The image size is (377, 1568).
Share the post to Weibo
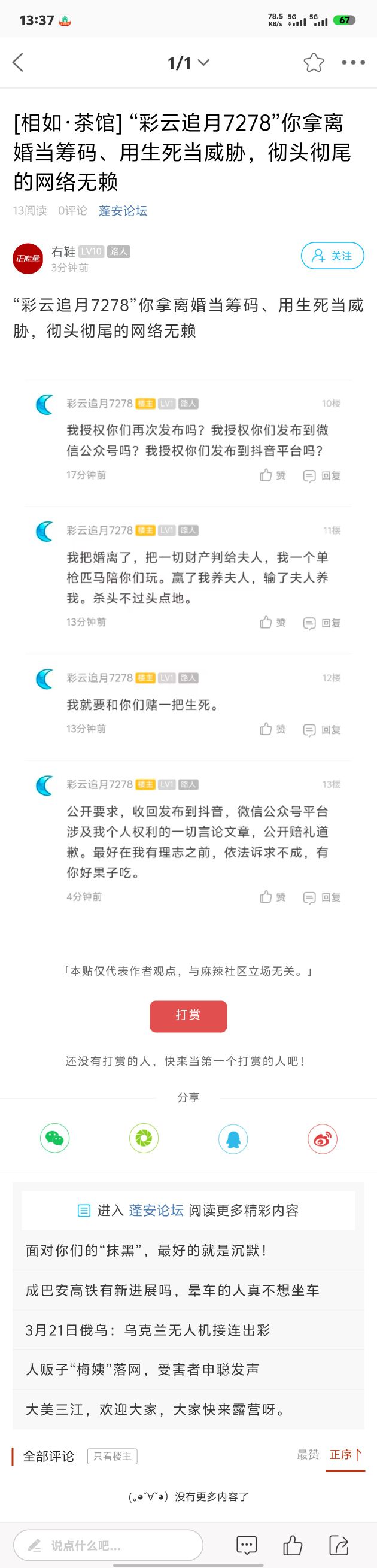pyautogui.click(x=323, y=1138)
